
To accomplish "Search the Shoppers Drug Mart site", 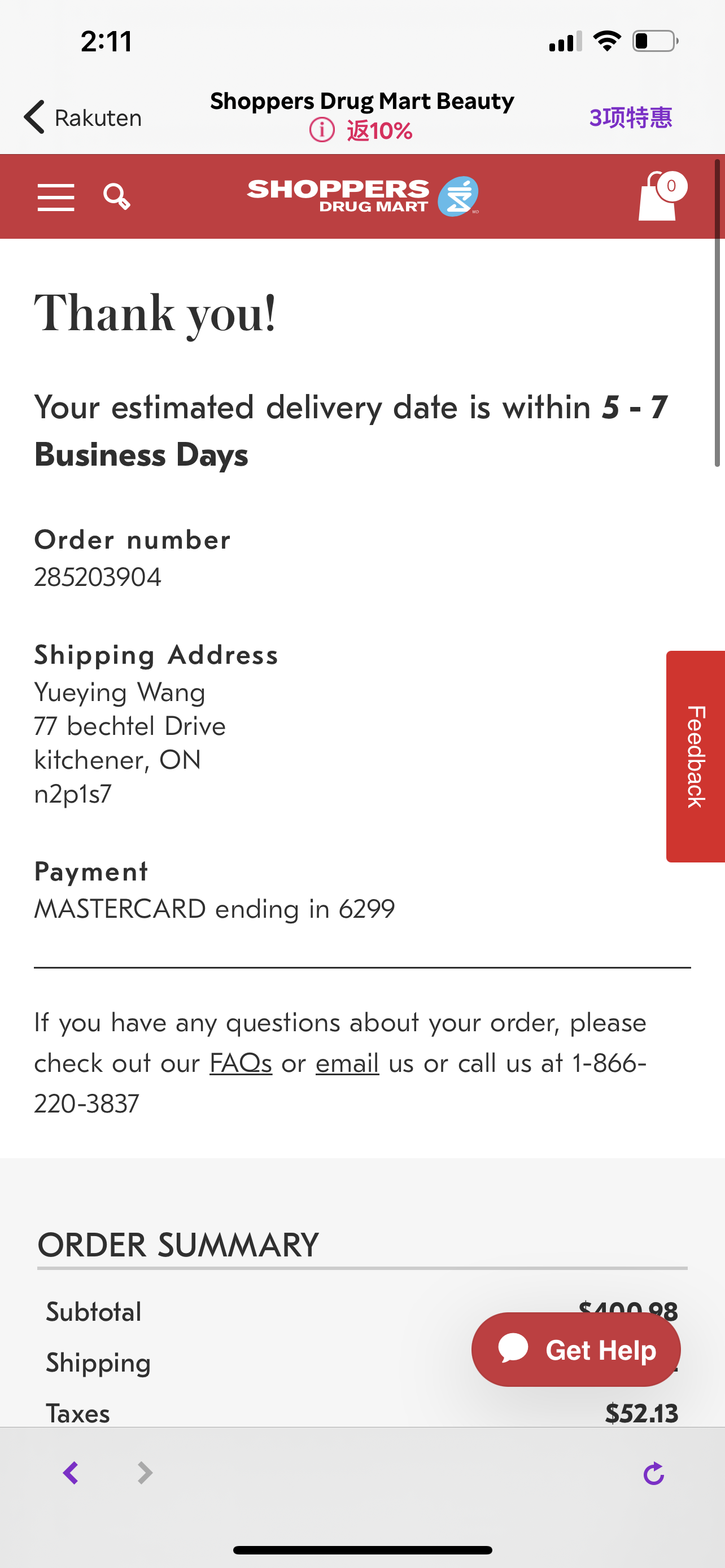I will [116, 197].
